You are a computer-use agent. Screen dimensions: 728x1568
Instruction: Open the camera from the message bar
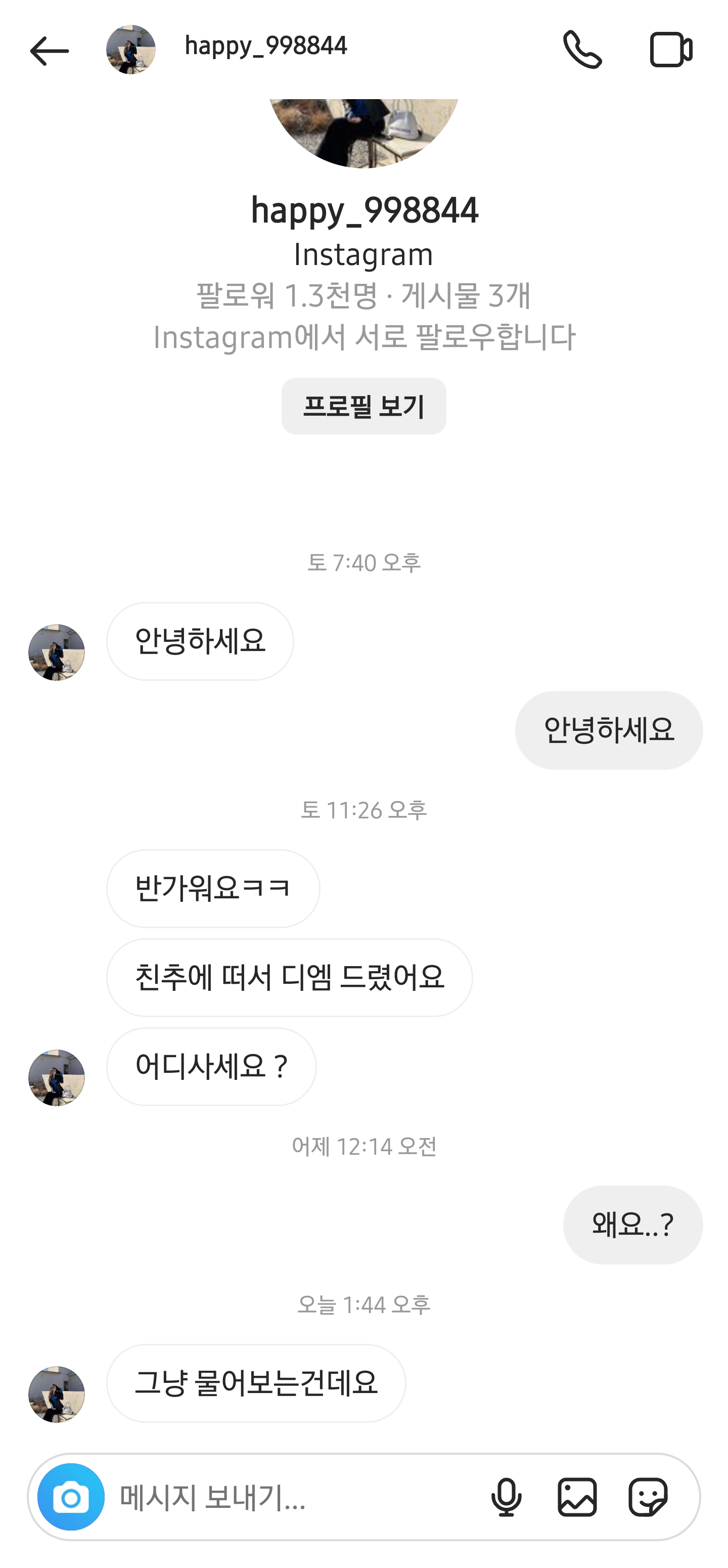pyautogui.click(x=71, y=1497)
